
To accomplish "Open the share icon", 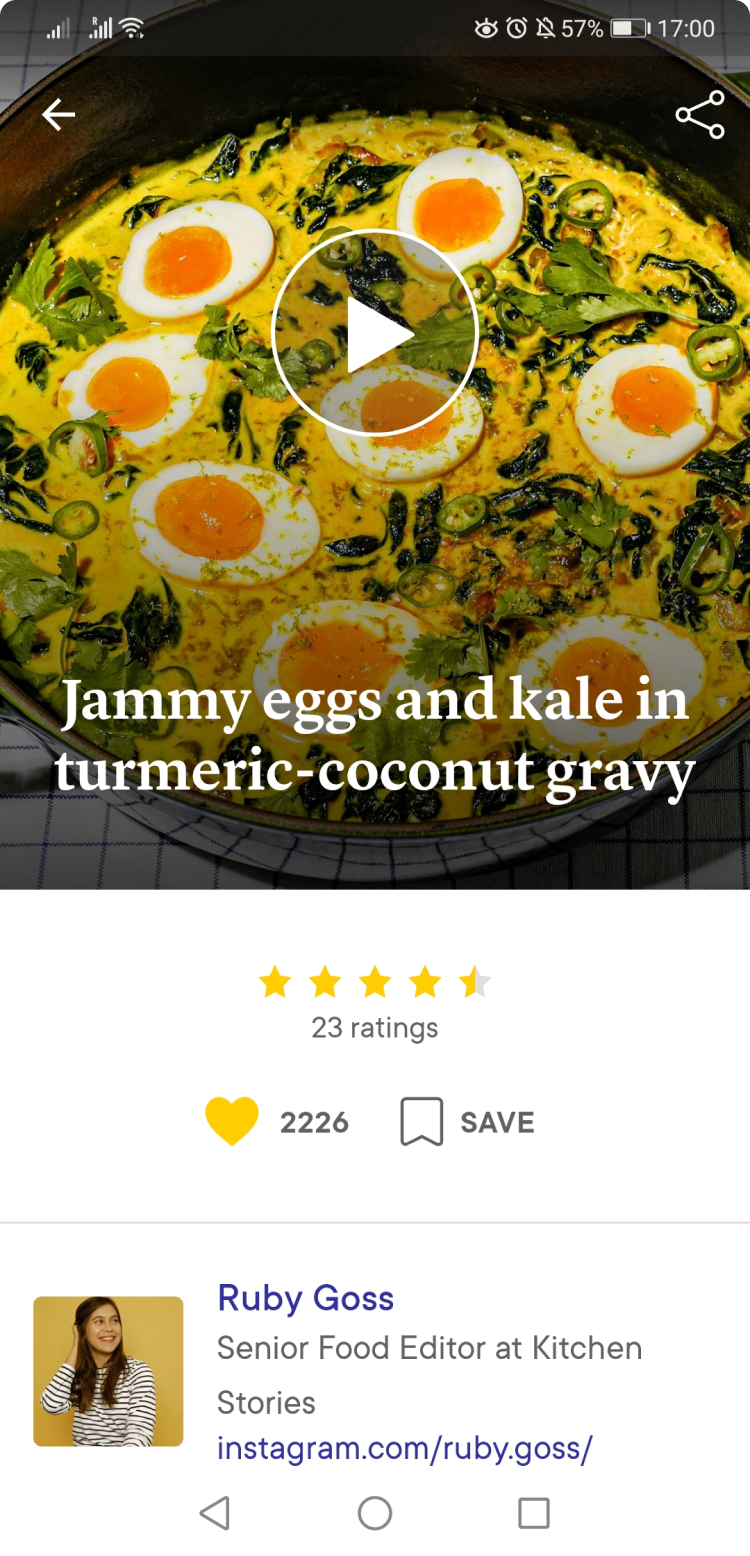I will click(x=699, y=113).
